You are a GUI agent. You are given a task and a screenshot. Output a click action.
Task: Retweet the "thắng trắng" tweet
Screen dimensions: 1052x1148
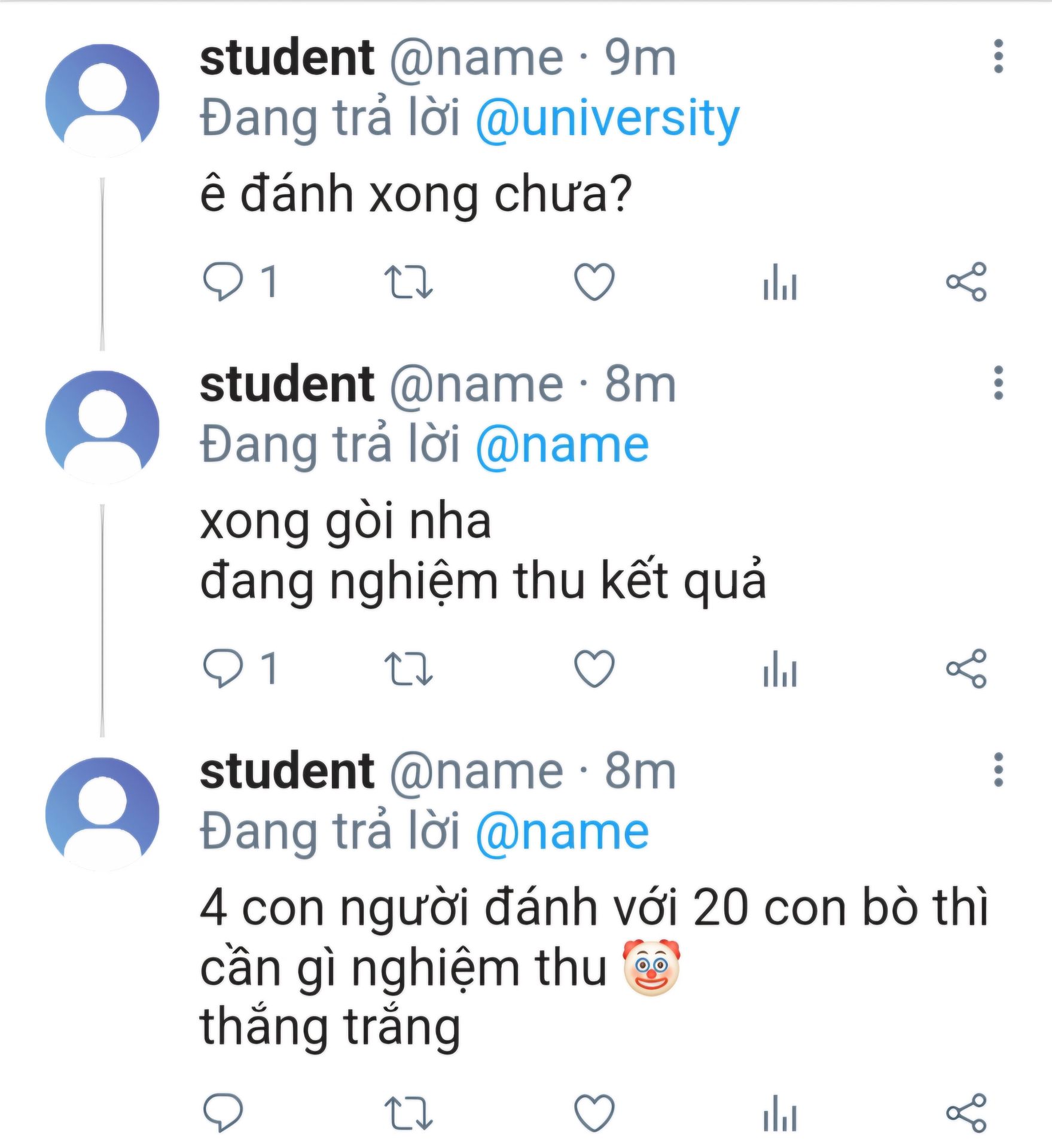(x=408, y=1113)
